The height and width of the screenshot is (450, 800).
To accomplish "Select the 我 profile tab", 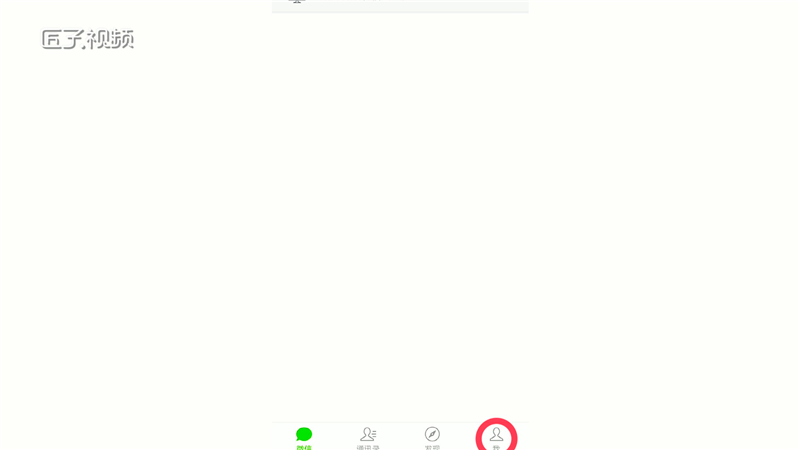I will [x=496, y=436].
